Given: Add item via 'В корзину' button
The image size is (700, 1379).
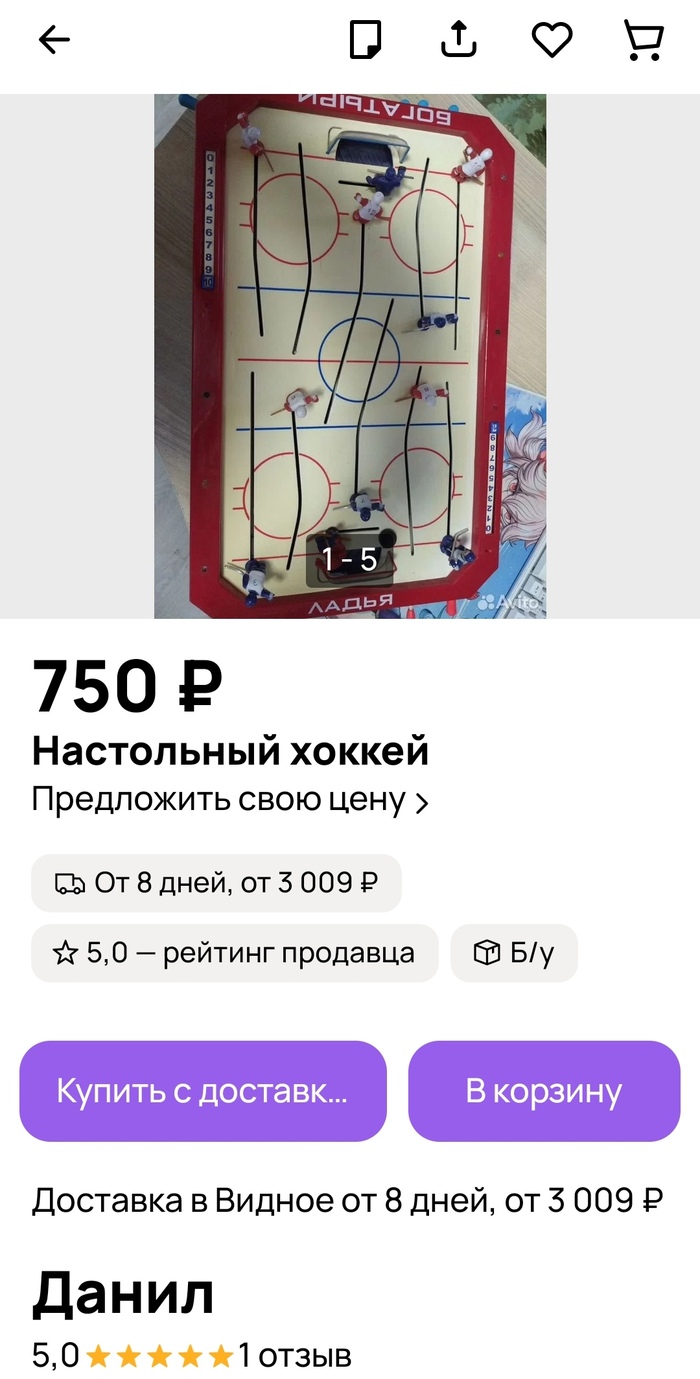Looking at the screenshot, I should 544,1091.
